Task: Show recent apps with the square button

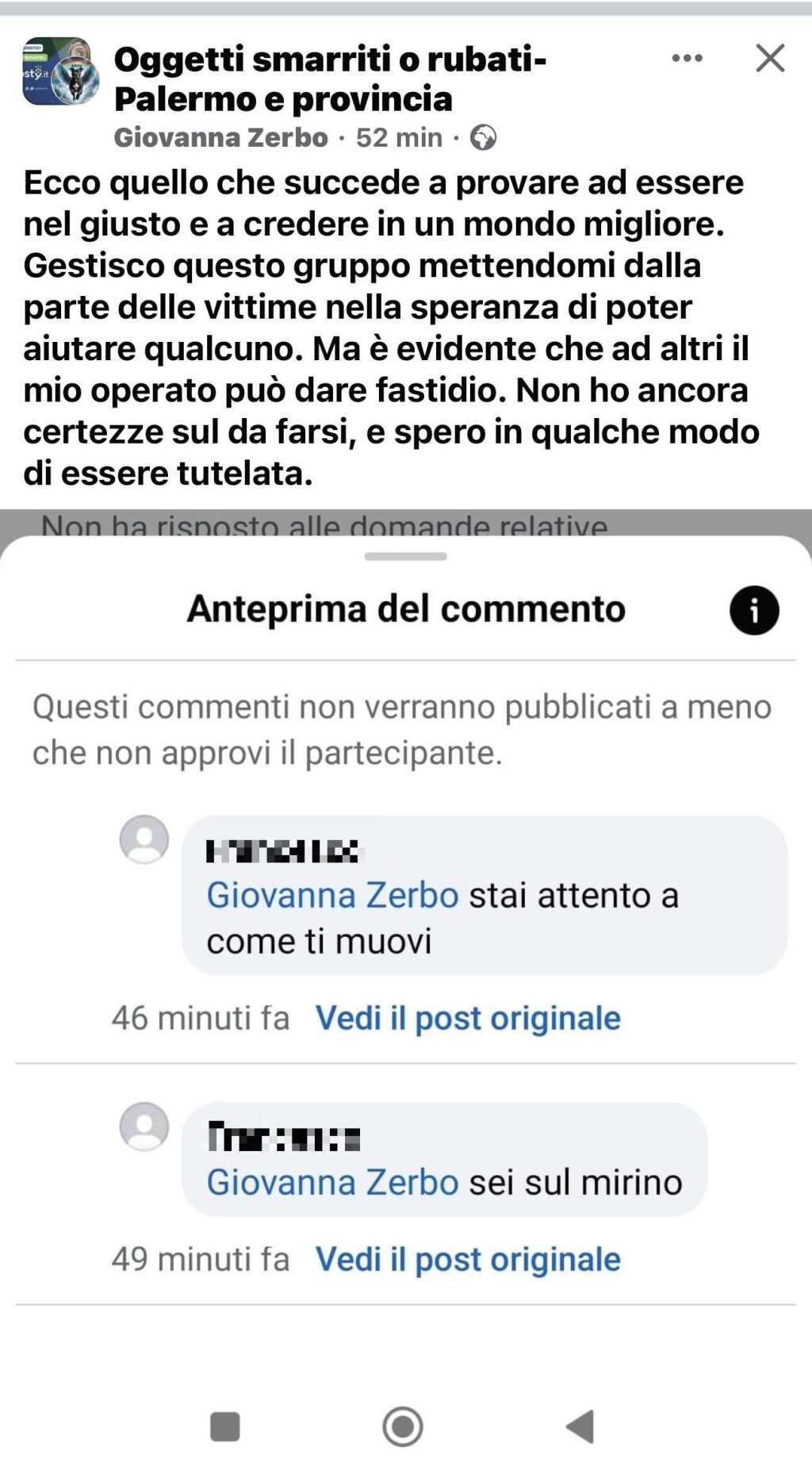Action: click(x=225, y=1426)
